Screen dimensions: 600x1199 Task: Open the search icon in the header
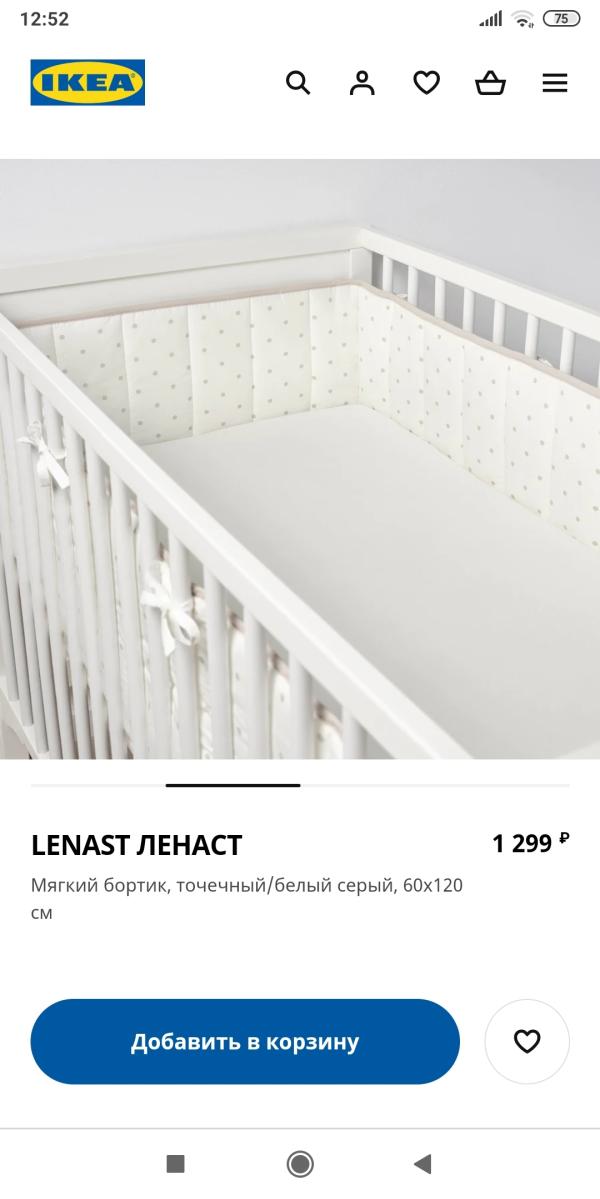[x=298, y=83]
